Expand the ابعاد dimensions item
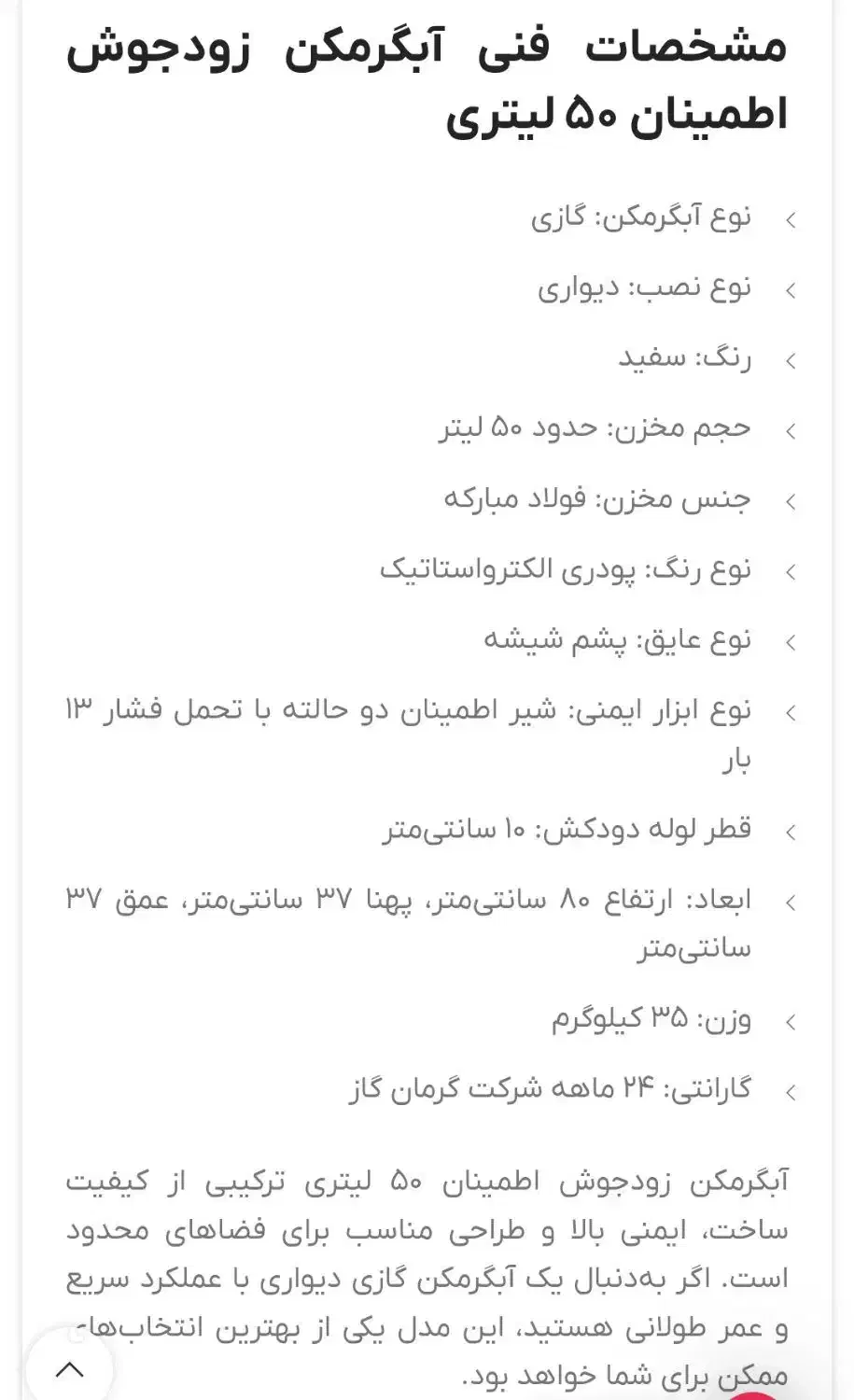The height and width of the screenshot is (1400, 854). coord(792,901)
